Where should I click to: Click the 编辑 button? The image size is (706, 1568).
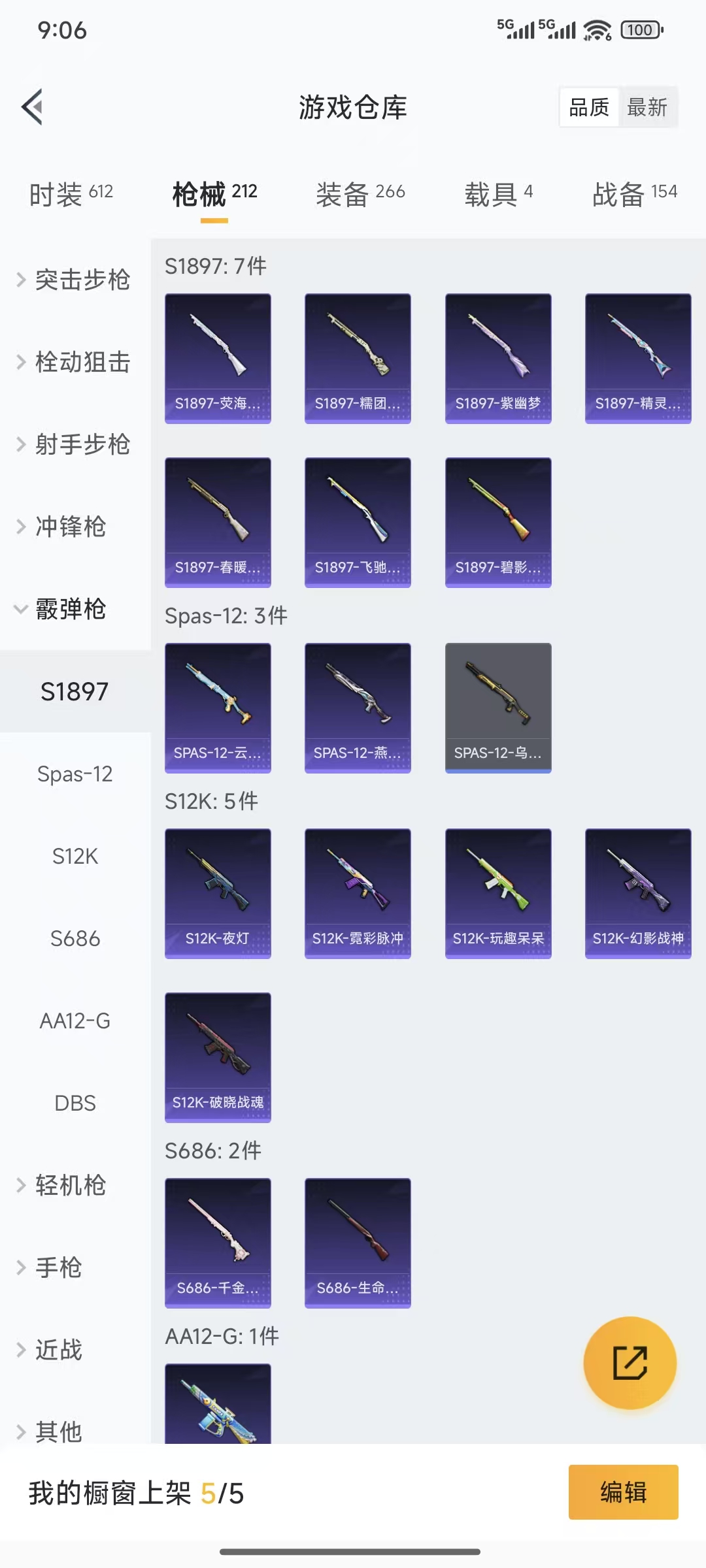pos(624,1492)
